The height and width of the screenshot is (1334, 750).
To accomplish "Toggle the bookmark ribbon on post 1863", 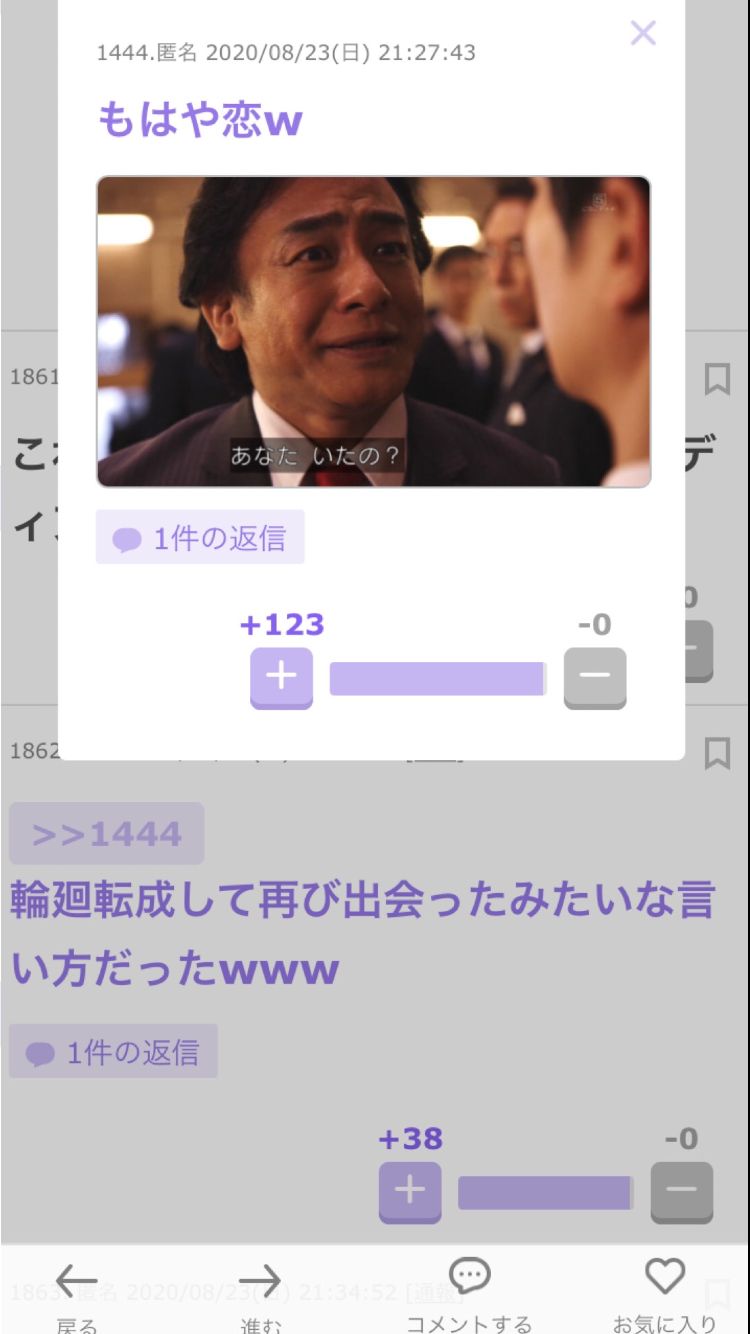I will (x=717, y=1292).
